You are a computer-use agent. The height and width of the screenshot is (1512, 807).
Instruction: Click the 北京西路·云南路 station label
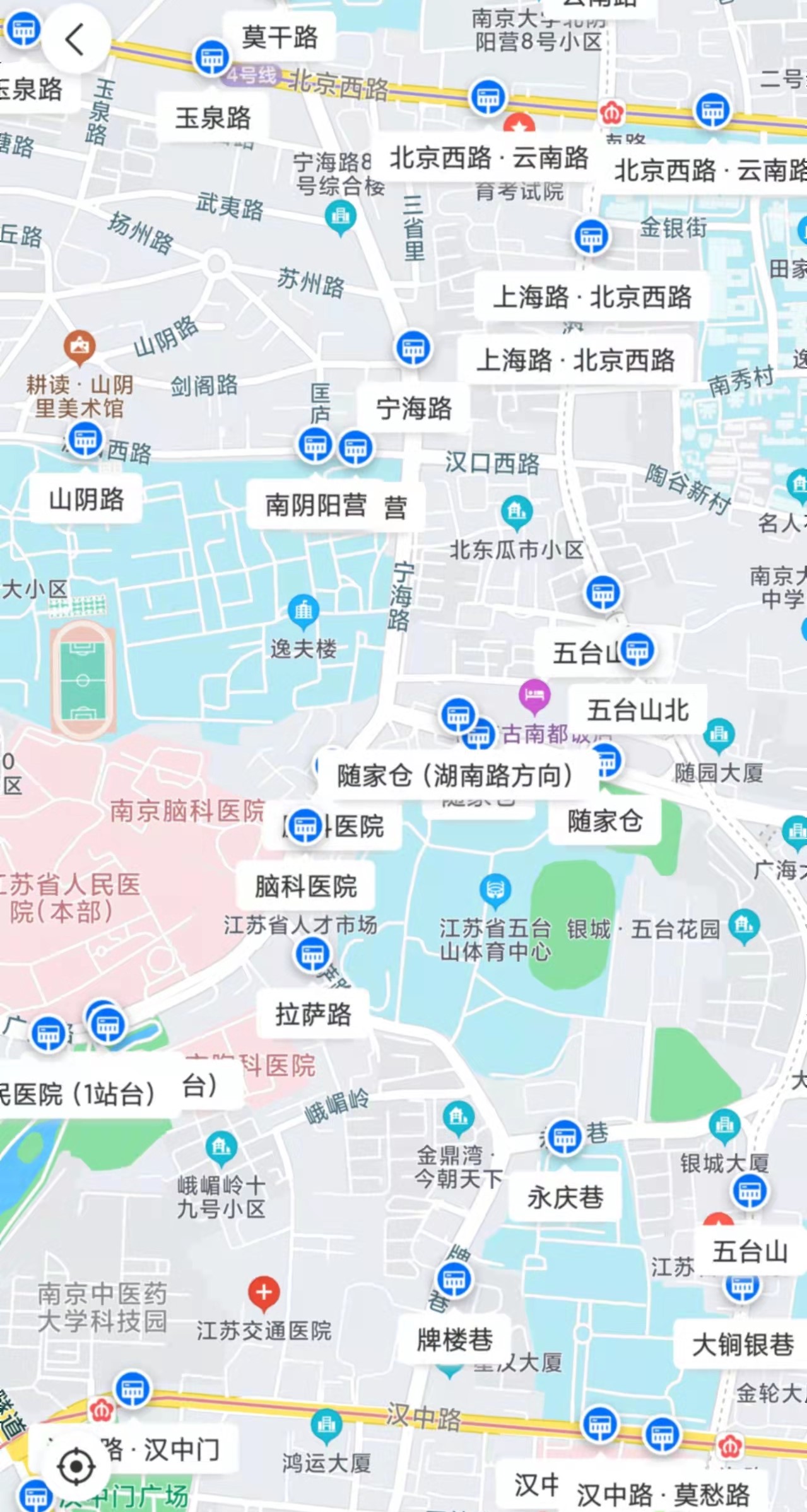coord(490,160)
